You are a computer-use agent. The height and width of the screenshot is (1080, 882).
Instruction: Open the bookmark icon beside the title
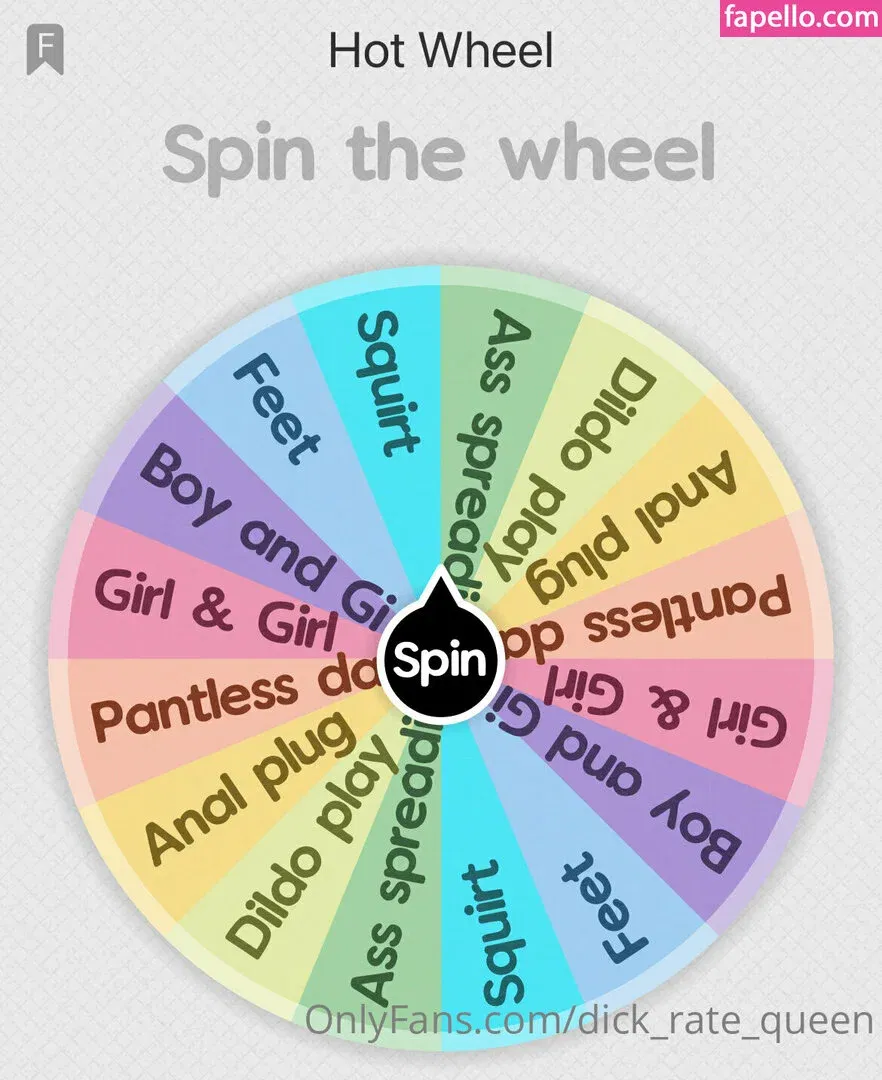46,51
